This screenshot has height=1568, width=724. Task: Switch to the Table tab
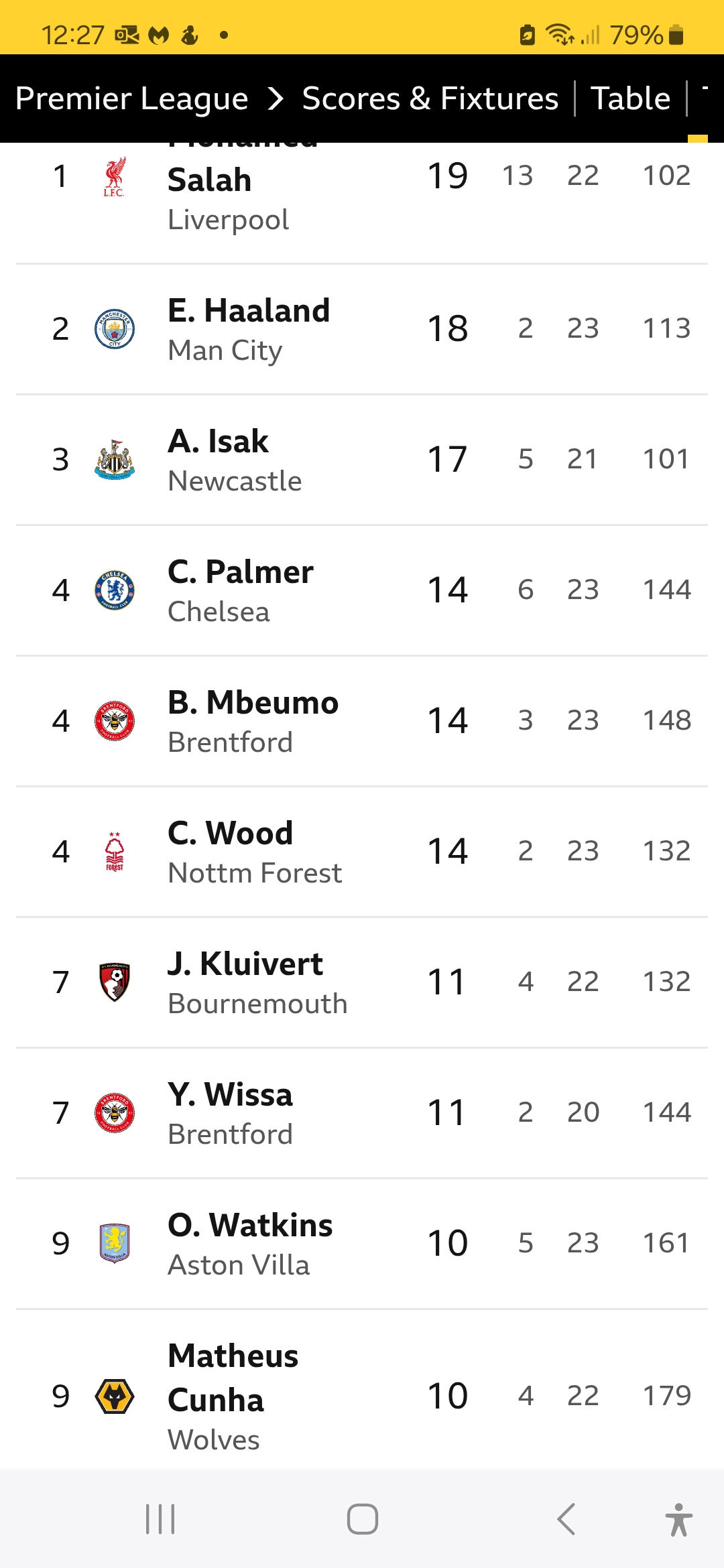point(630,99)
